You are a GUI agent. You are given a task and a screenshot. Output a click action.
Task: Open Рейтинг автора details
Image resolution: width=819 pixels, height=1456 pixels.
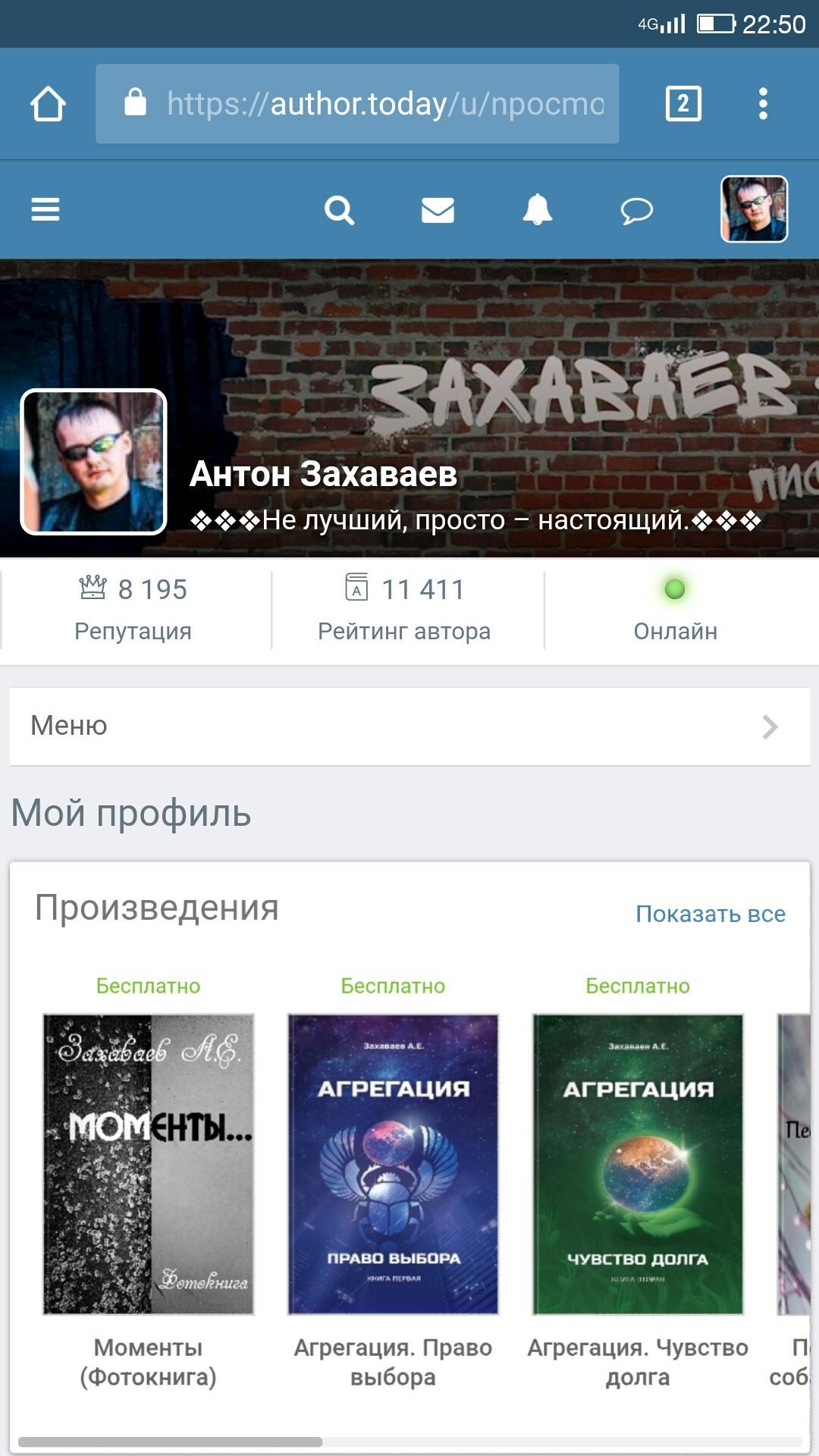[x=404, y=609]
